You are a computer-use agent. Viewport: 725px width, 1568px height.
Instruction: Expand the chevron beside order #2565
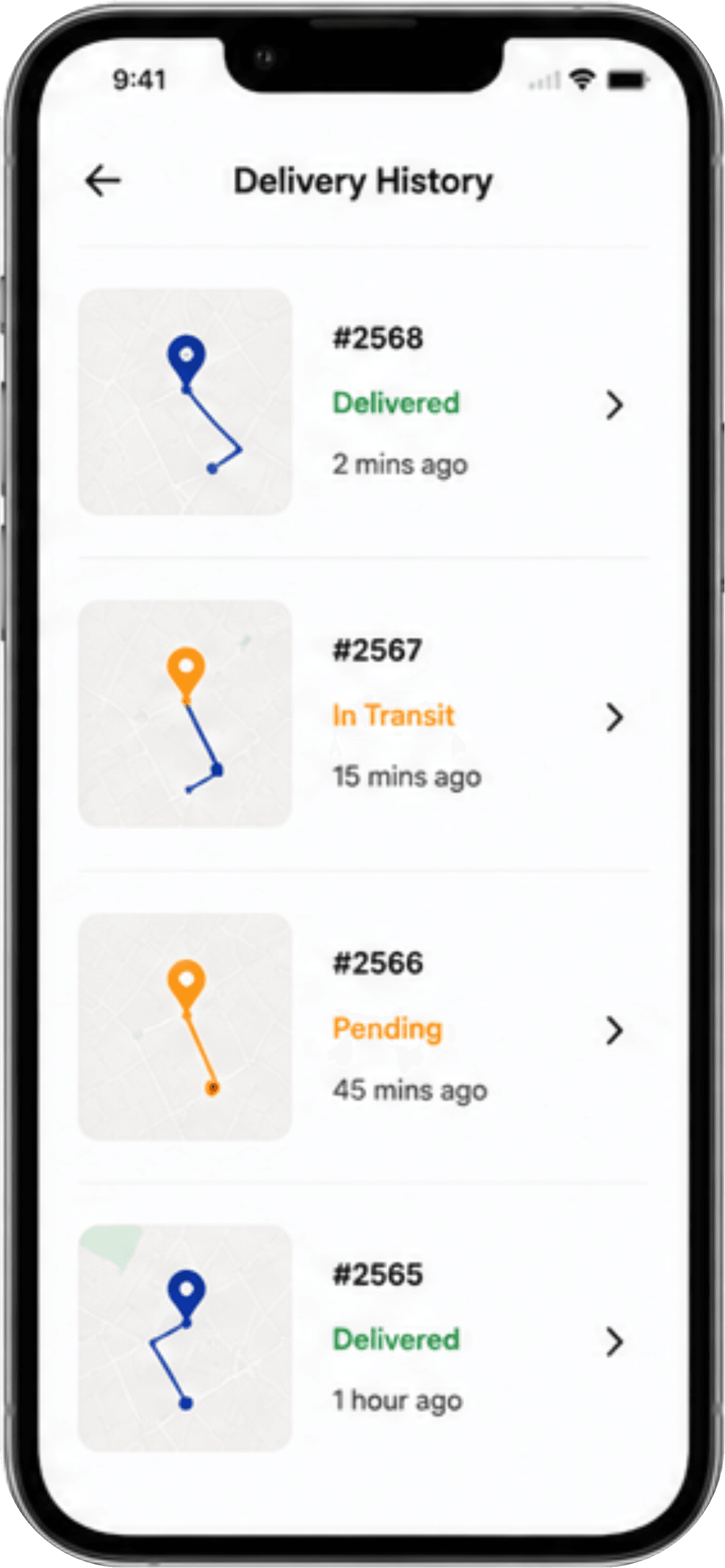coord(614,1343)
